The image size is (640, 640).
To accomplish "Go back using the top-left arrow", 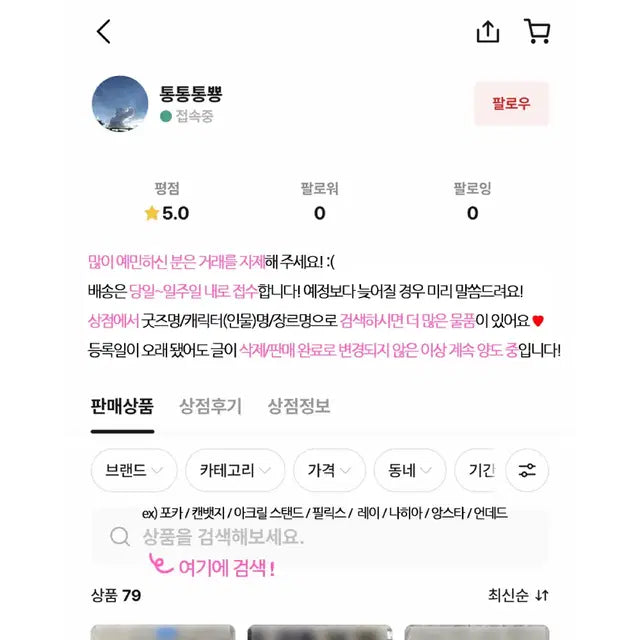I will pyautogui.click(x=104, y=32).
